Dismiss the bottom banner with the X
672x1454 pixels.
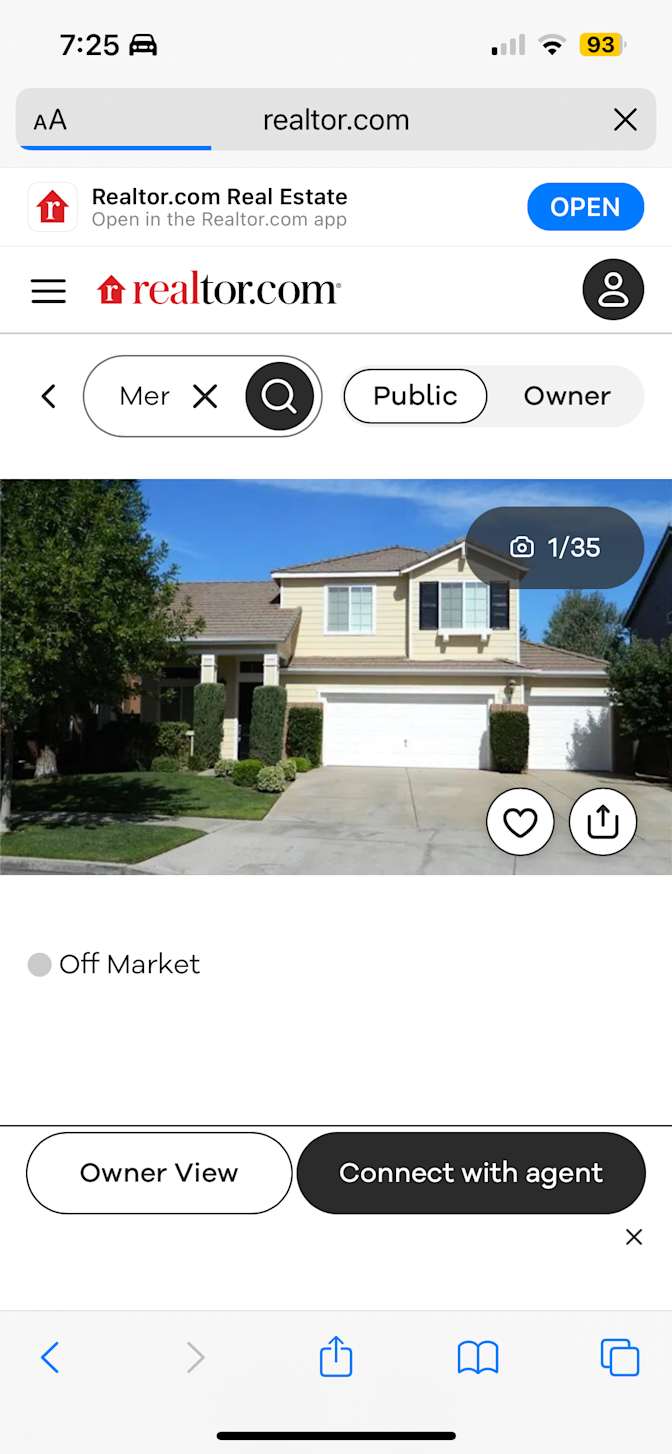pos(634,1237)
